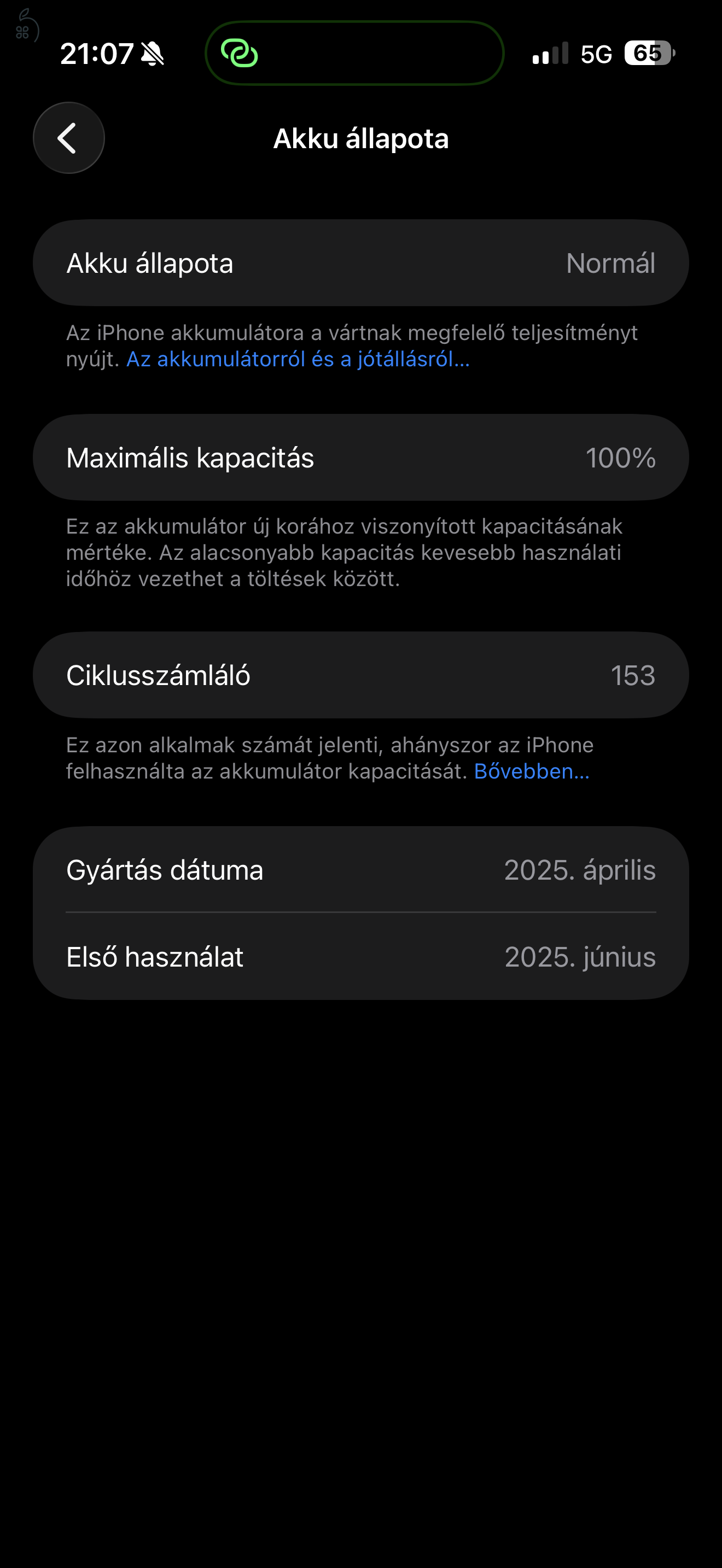
Task: Tap the battery percentage icon showing 65
Action: 647,54
